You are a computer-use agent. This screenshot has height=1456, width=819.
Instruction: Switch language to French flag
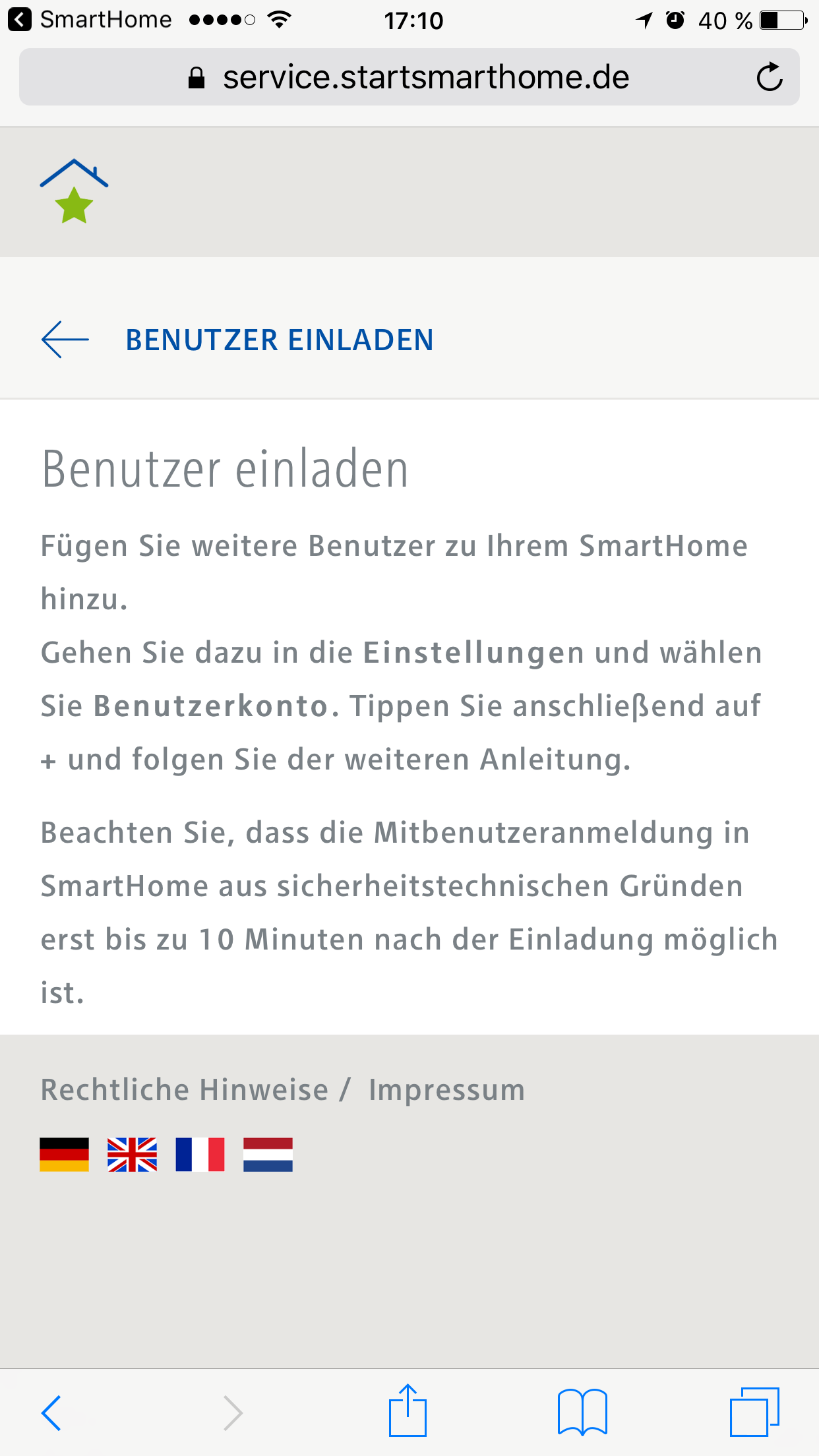[x=200, y=1154]
